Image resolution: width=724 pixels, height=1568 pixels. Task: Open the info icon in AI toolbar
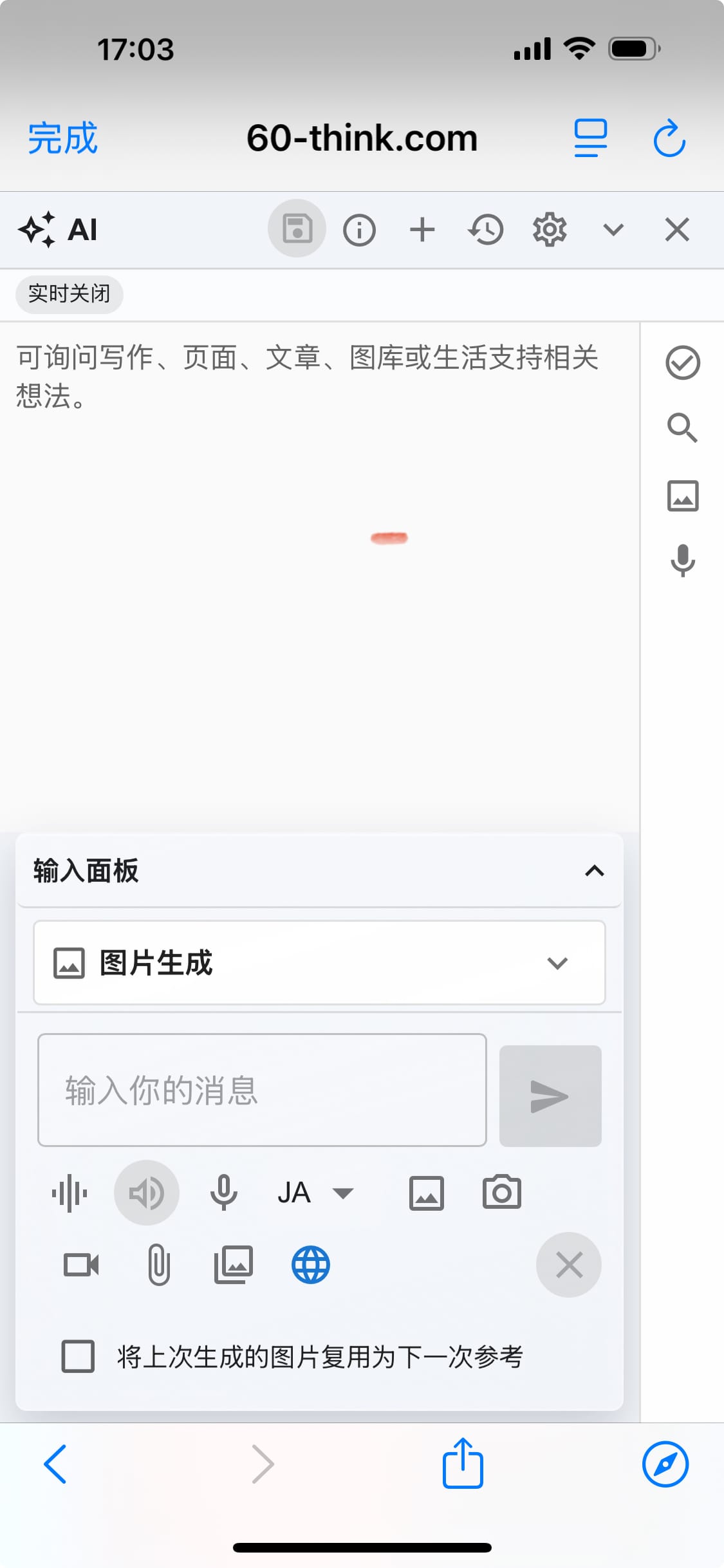[x=359, y=230]
